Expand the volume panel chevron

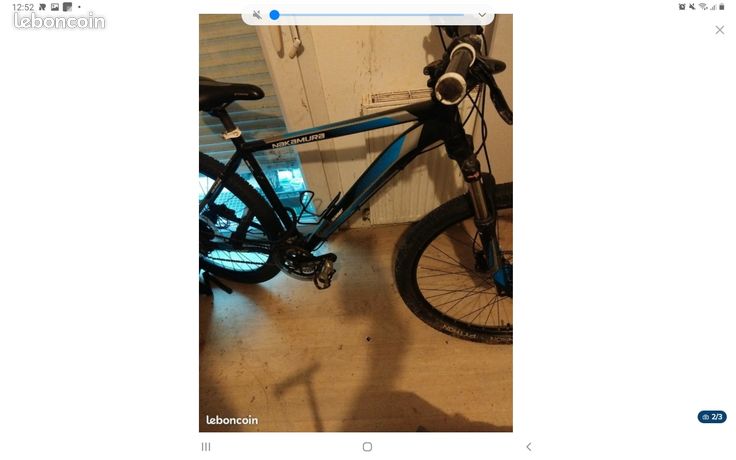pos(482,15)
